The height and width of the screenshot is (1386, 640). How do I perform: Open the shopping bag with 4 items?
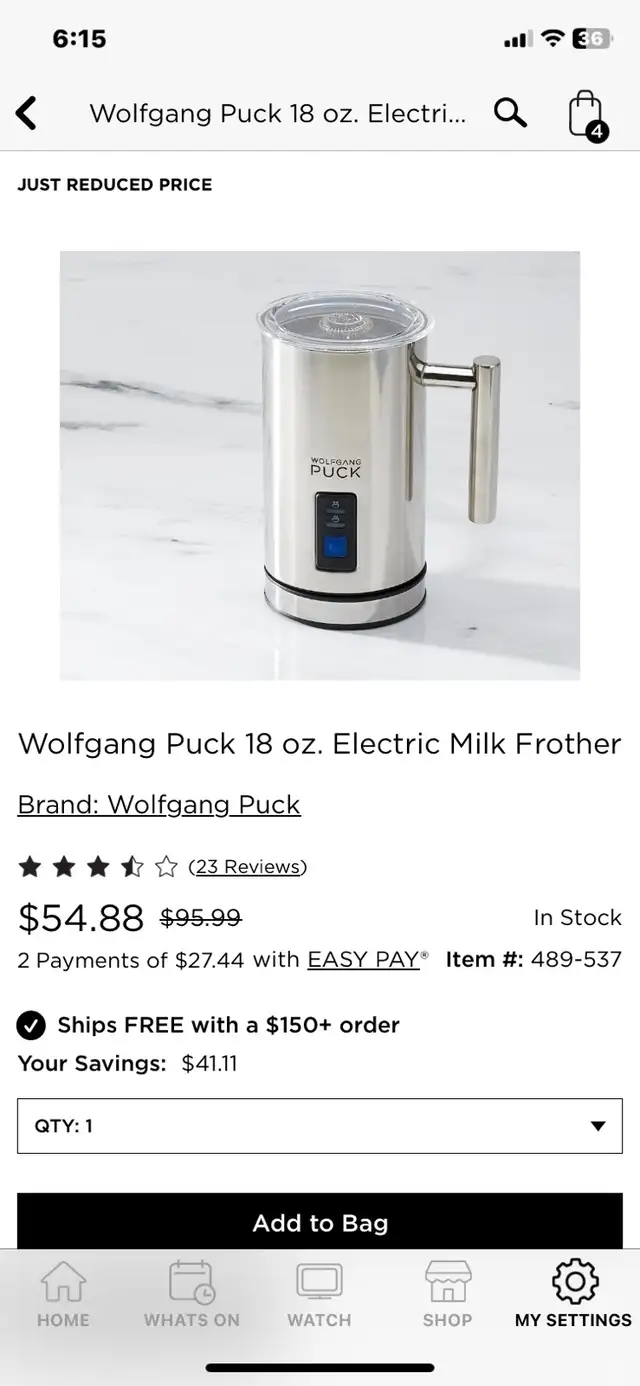[x=587, y=115]
